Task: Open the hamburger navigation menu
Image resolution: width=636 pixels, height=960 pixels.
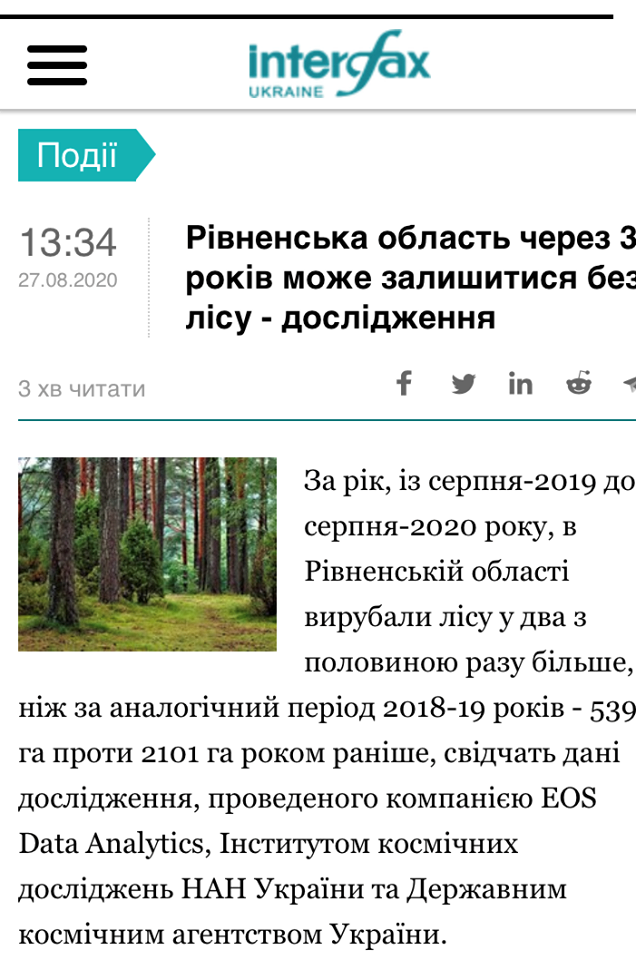Action: coord(57,66)
